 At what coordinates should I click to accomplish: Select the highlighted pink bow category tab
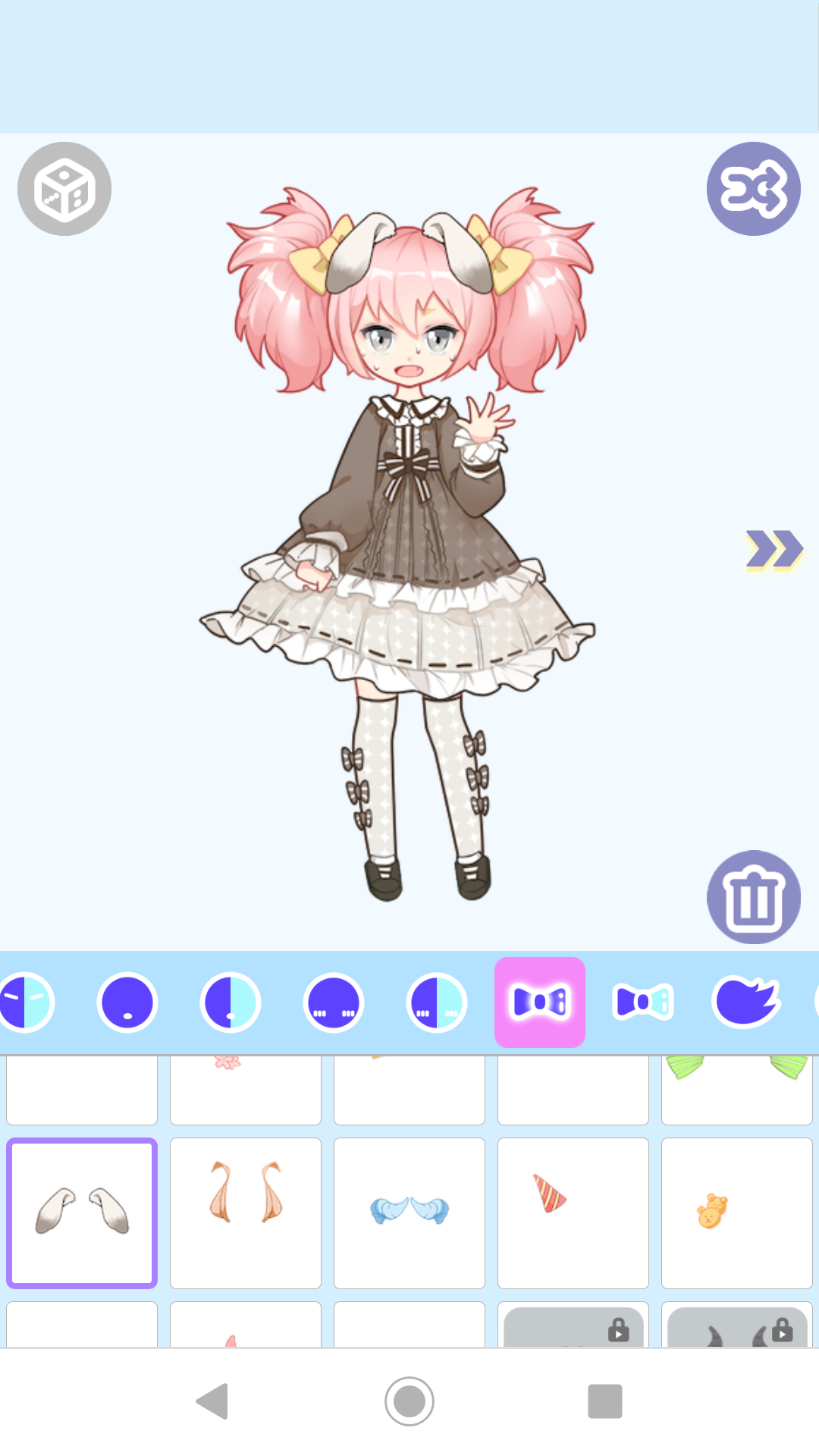click(x=539, y=1002)
